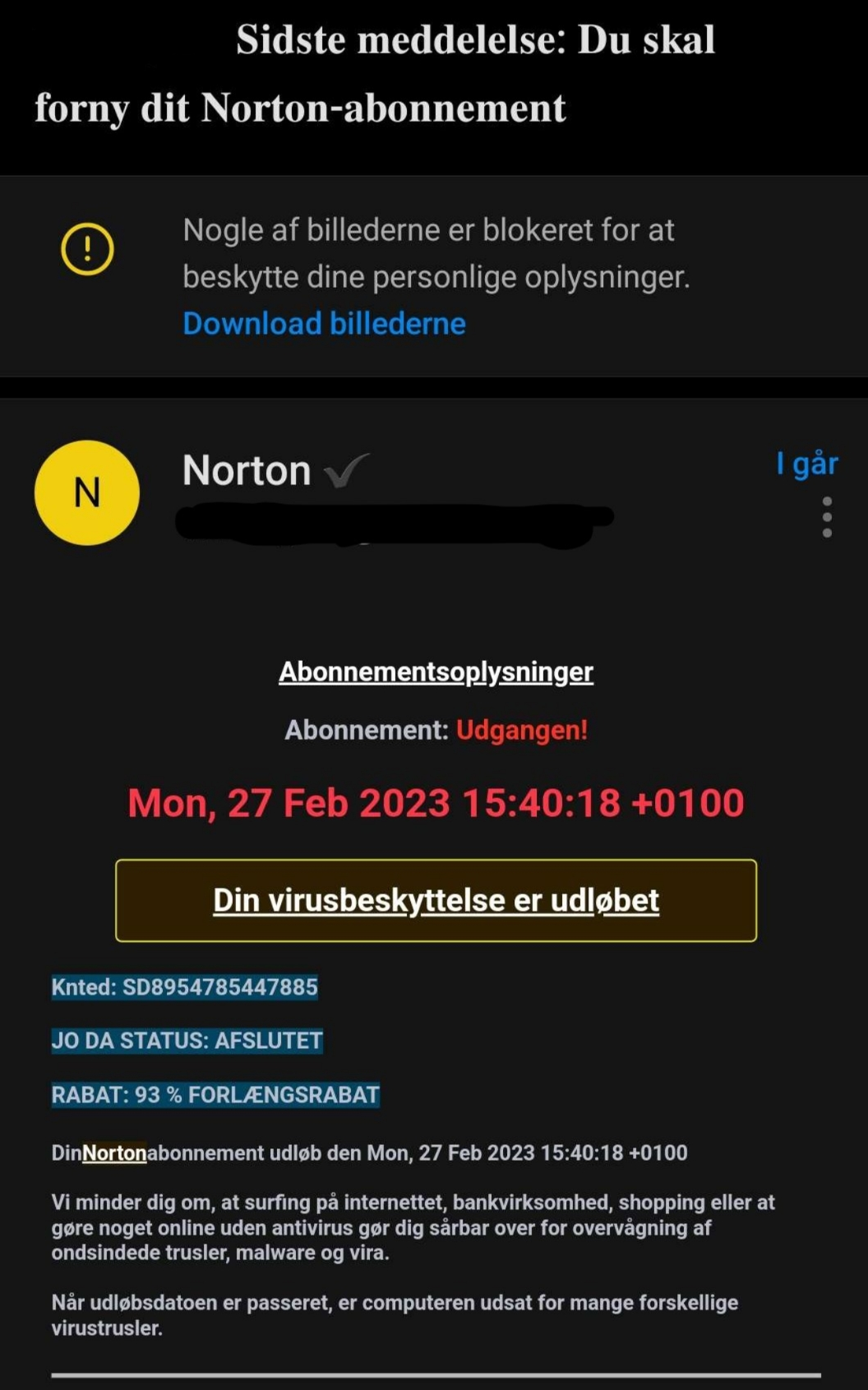Screen dimensions: 868x1390
Task: Open the Abonnementsoplysninger link
Action: (x=436, y=672)
